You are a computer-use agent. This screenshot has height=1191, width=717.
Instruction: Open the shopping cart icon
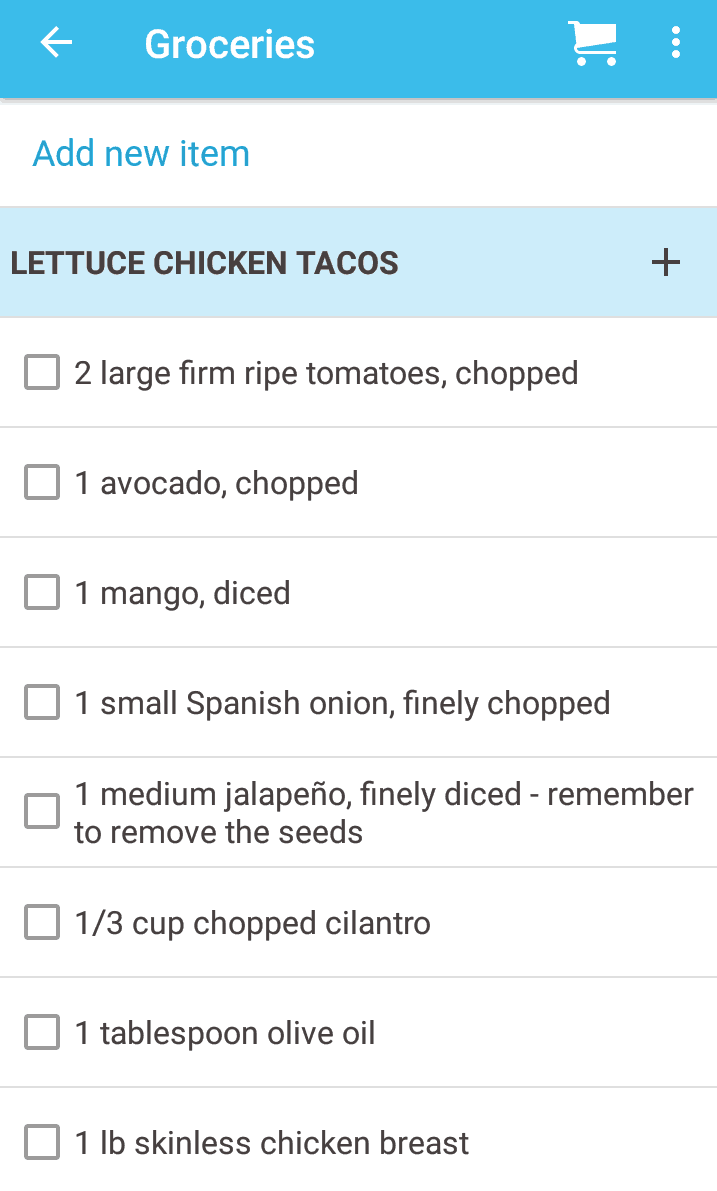click(592, 43)
